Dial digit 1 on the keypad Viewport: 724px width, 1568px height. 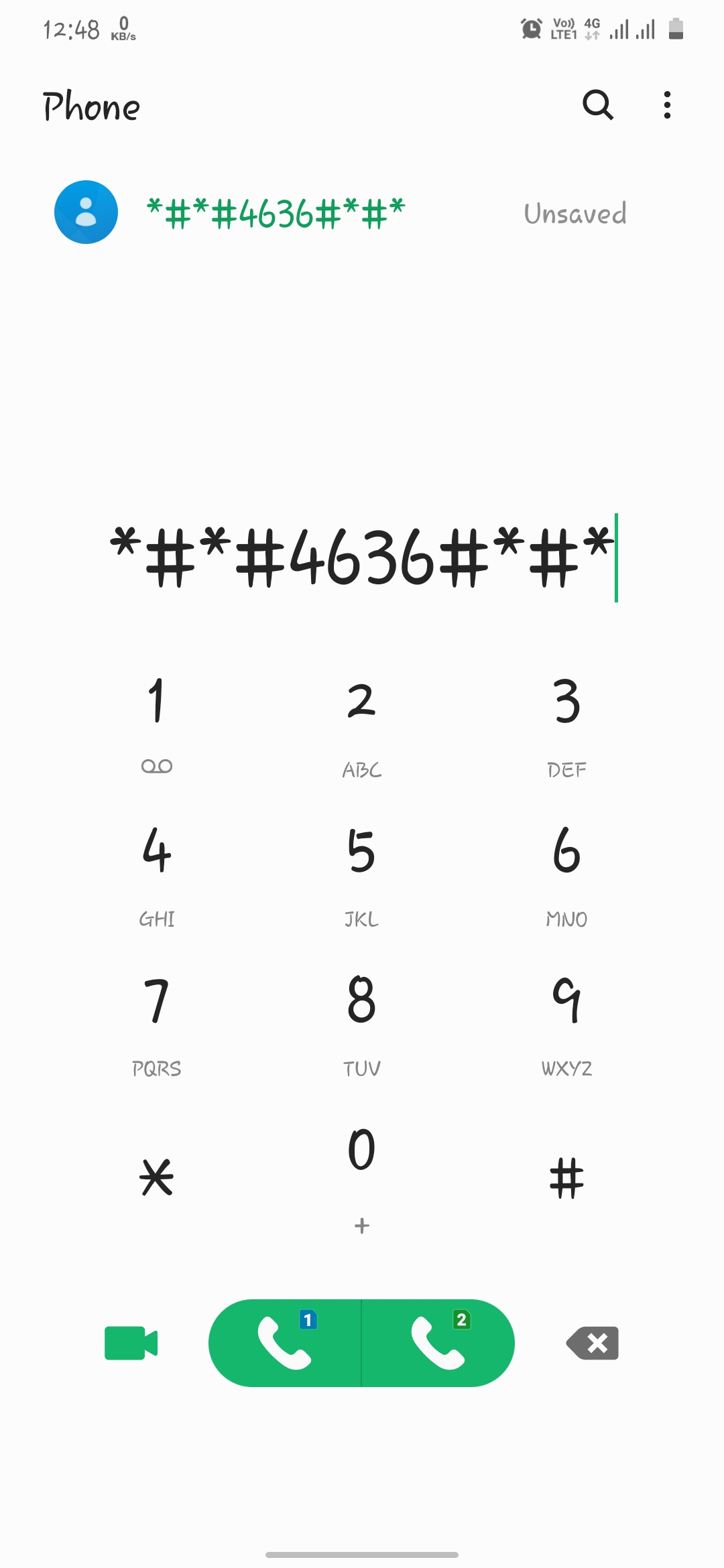point(157,724)
